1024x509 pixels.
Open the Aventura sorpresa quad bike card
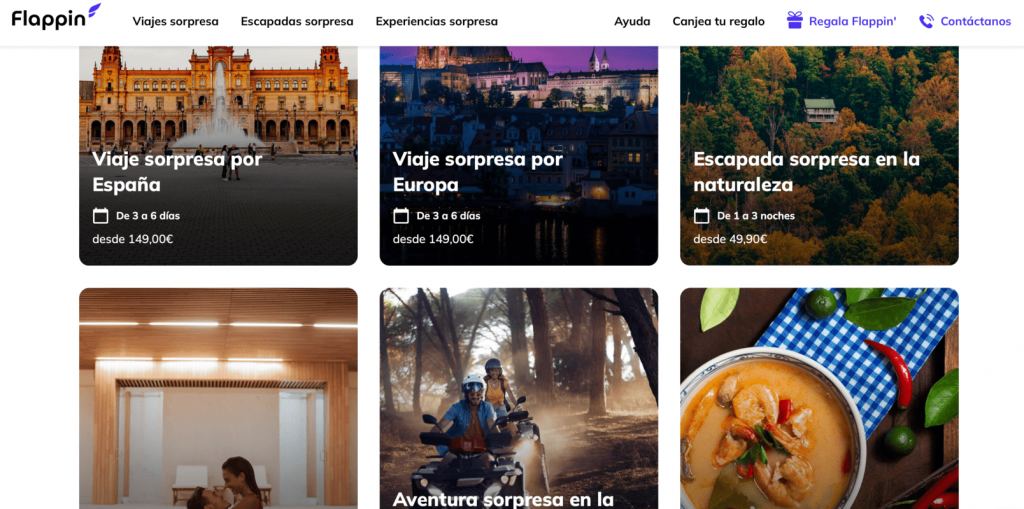click(x=518, y=400)
